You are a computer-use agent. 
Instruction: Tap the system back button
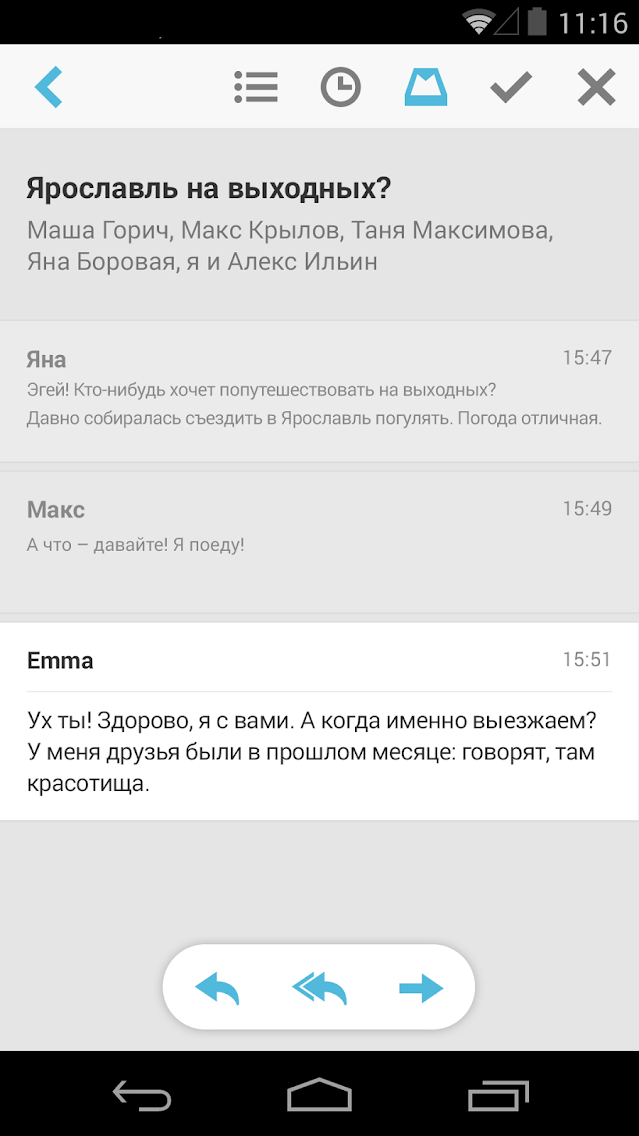coord(141,1094)
